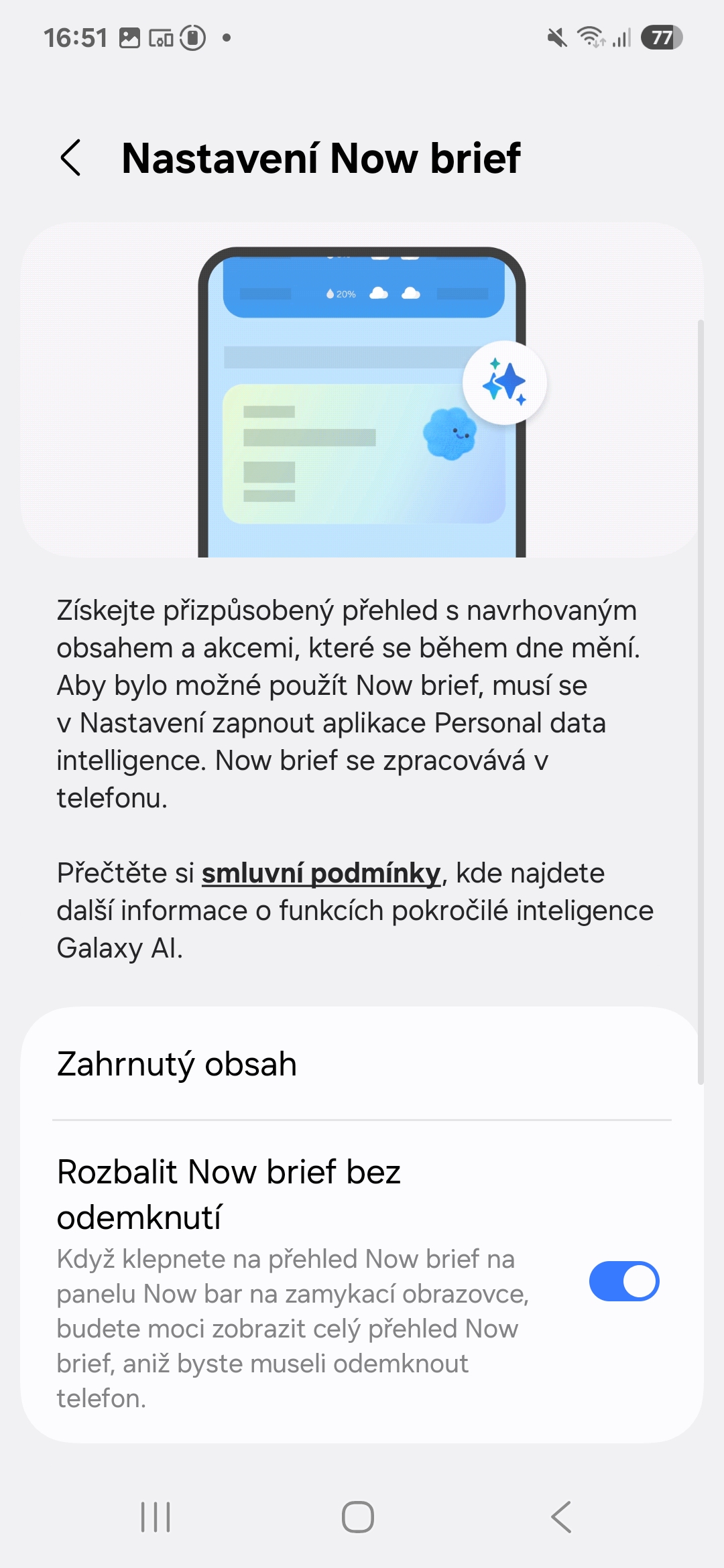Open Zahrnutý obsah settings
Viewport: 724px width, 1568px height.
(x=362, y=1063)
